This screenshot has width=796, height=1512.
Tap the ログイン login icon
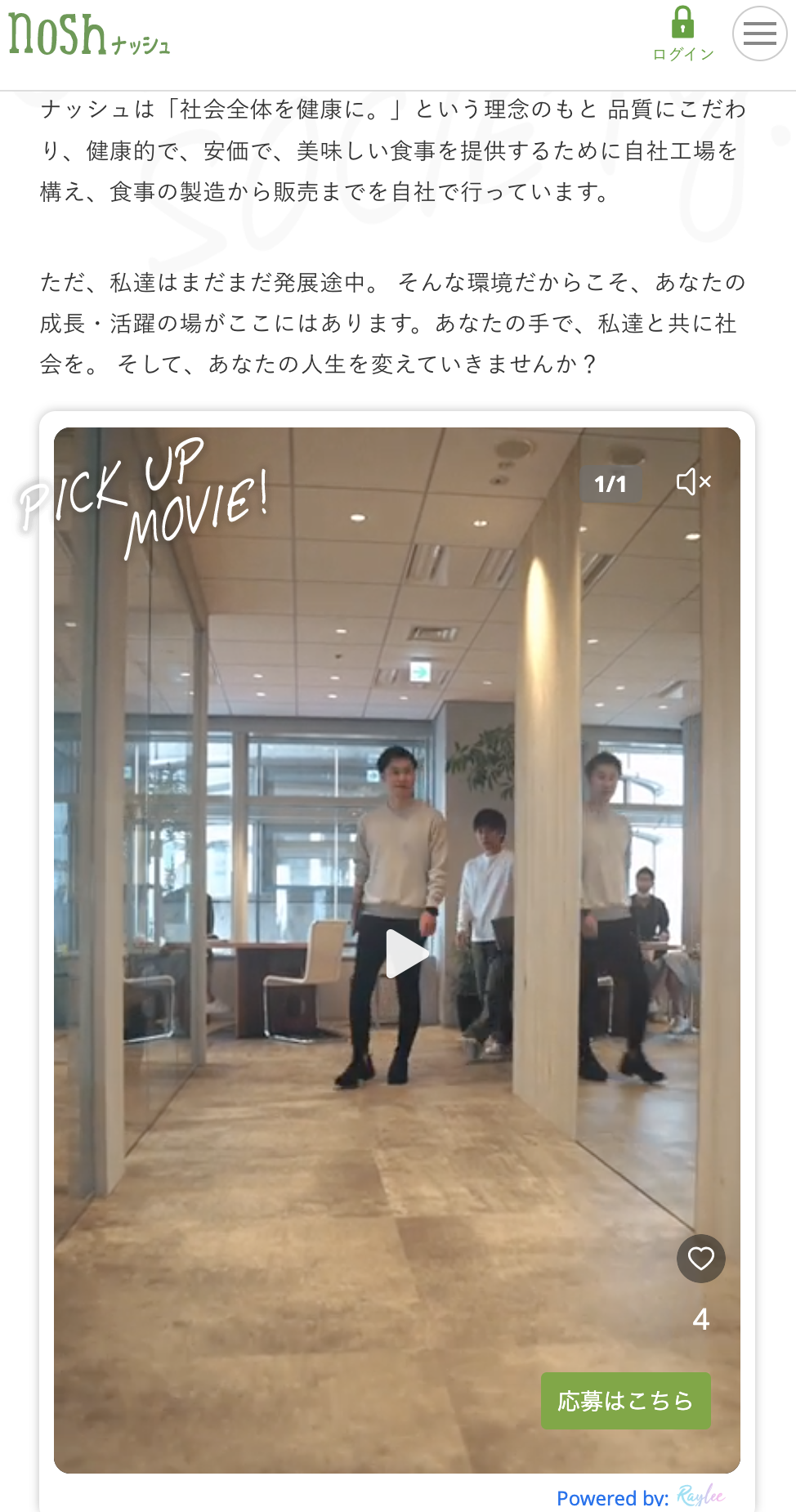(x=683, y=34)
